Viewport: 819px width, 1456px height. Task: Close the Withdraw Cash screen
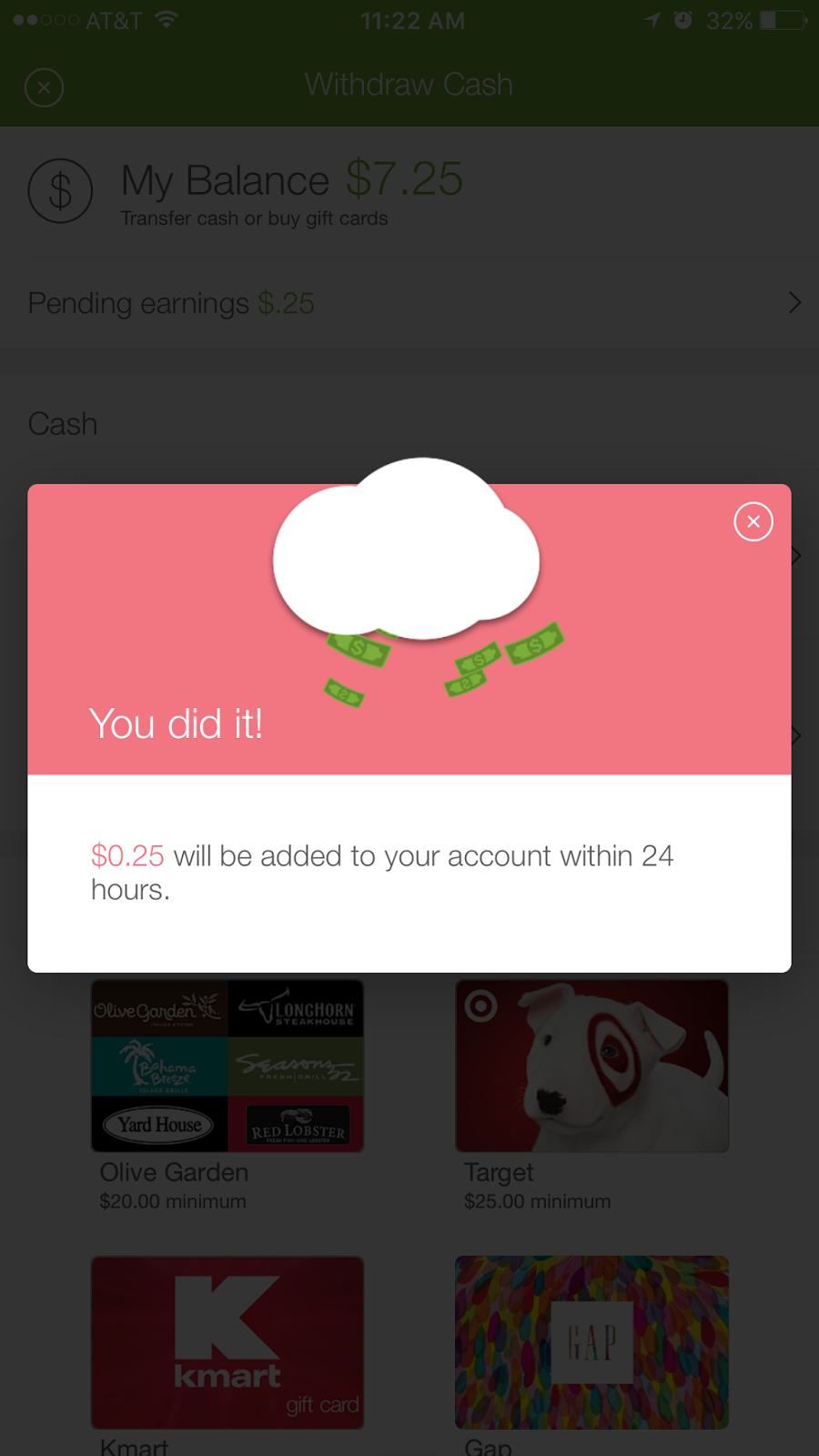[x=44, y=88]
